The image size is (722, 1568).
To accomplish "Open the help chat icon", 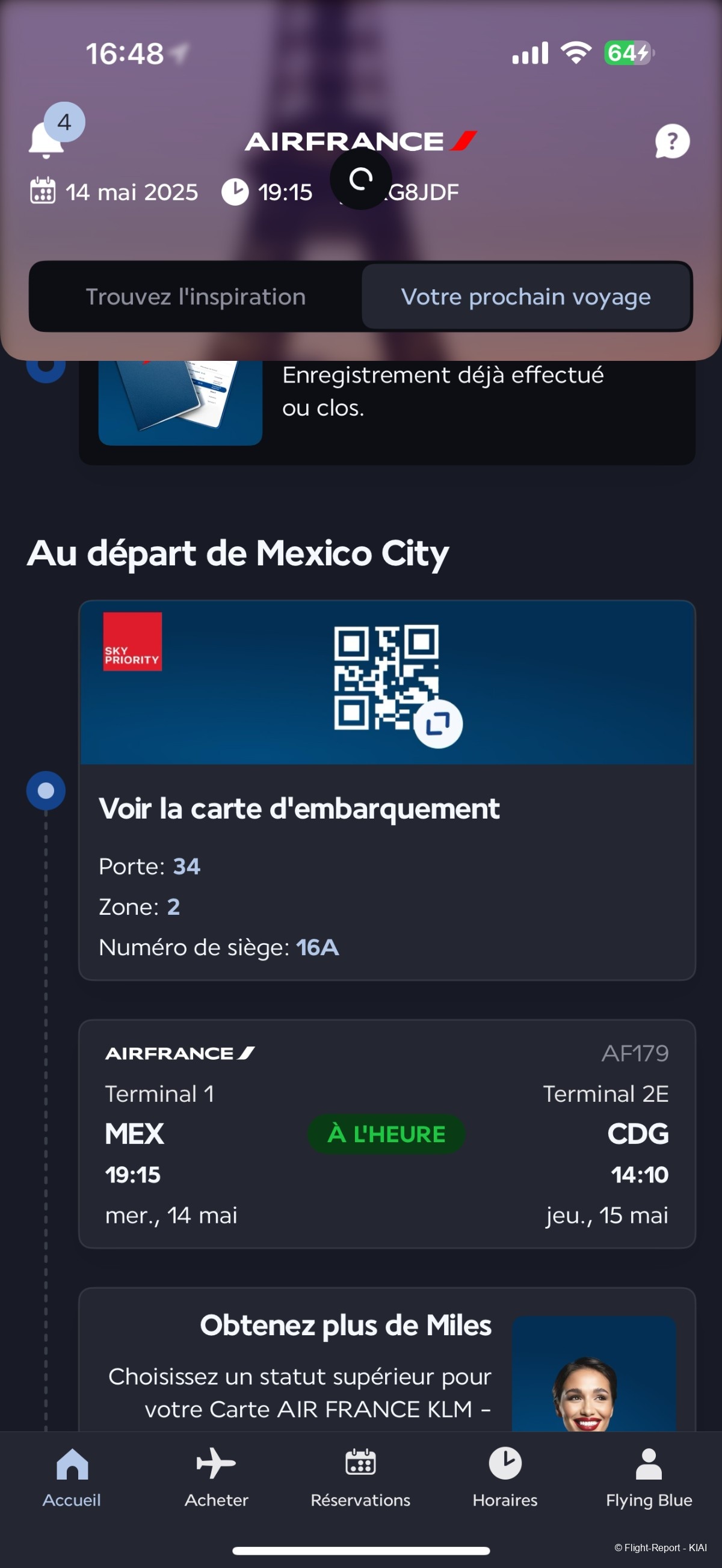I will click(672, 141).
